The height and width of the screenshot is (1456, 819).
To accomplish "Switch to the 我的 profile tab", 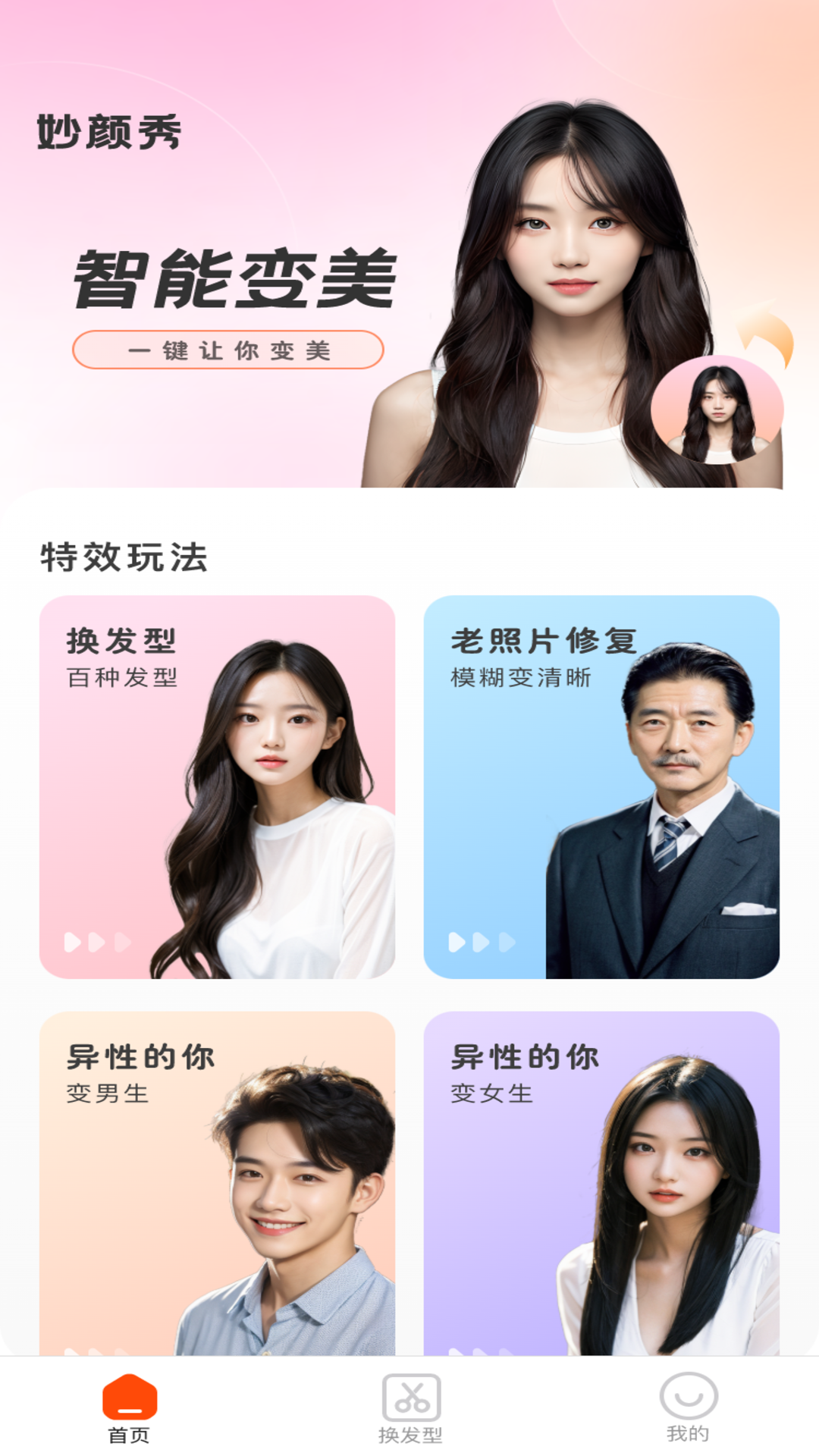I will point(688,1407).
